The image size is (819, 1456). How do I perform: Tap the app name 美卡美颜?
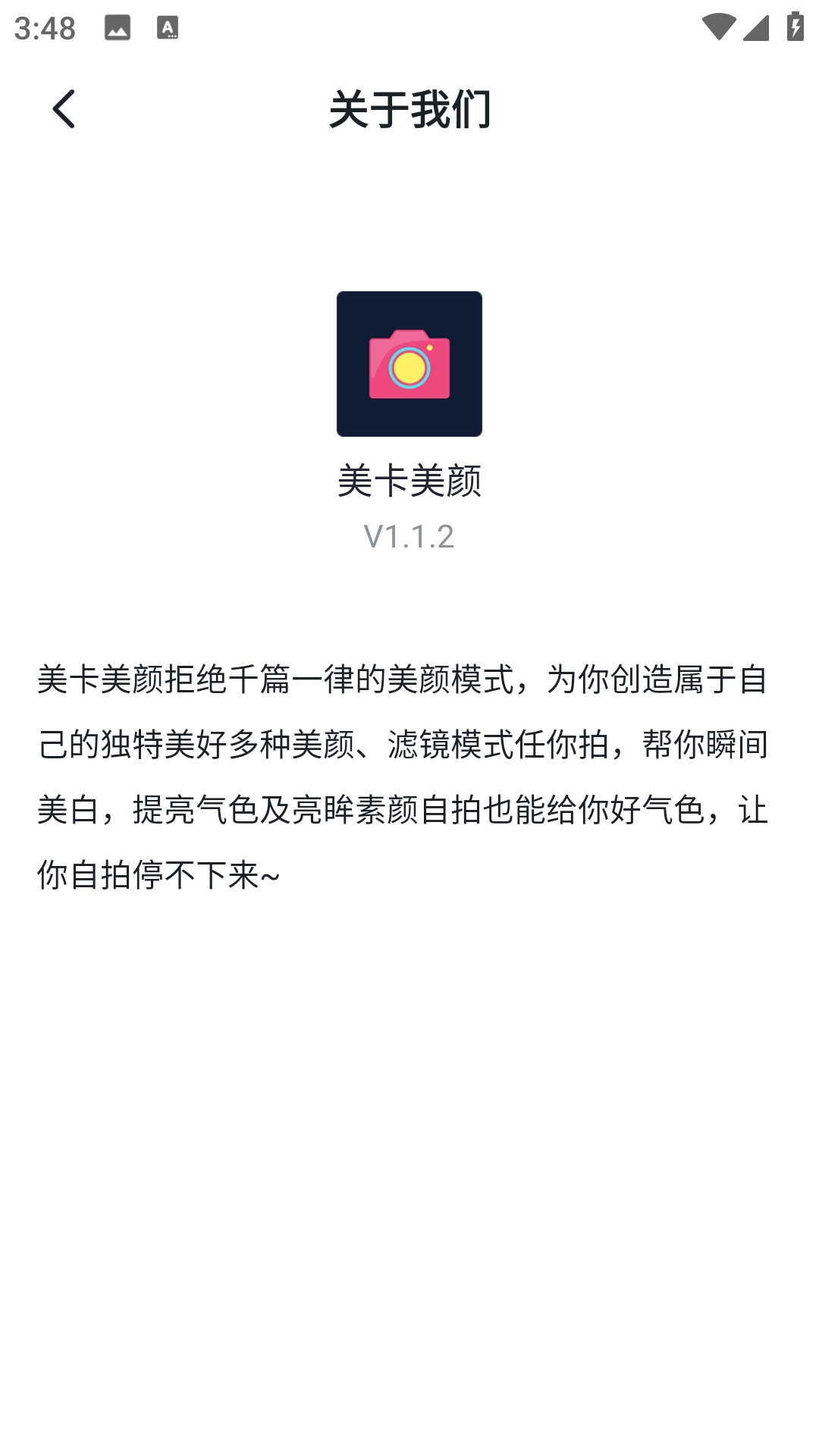point(409,479)
